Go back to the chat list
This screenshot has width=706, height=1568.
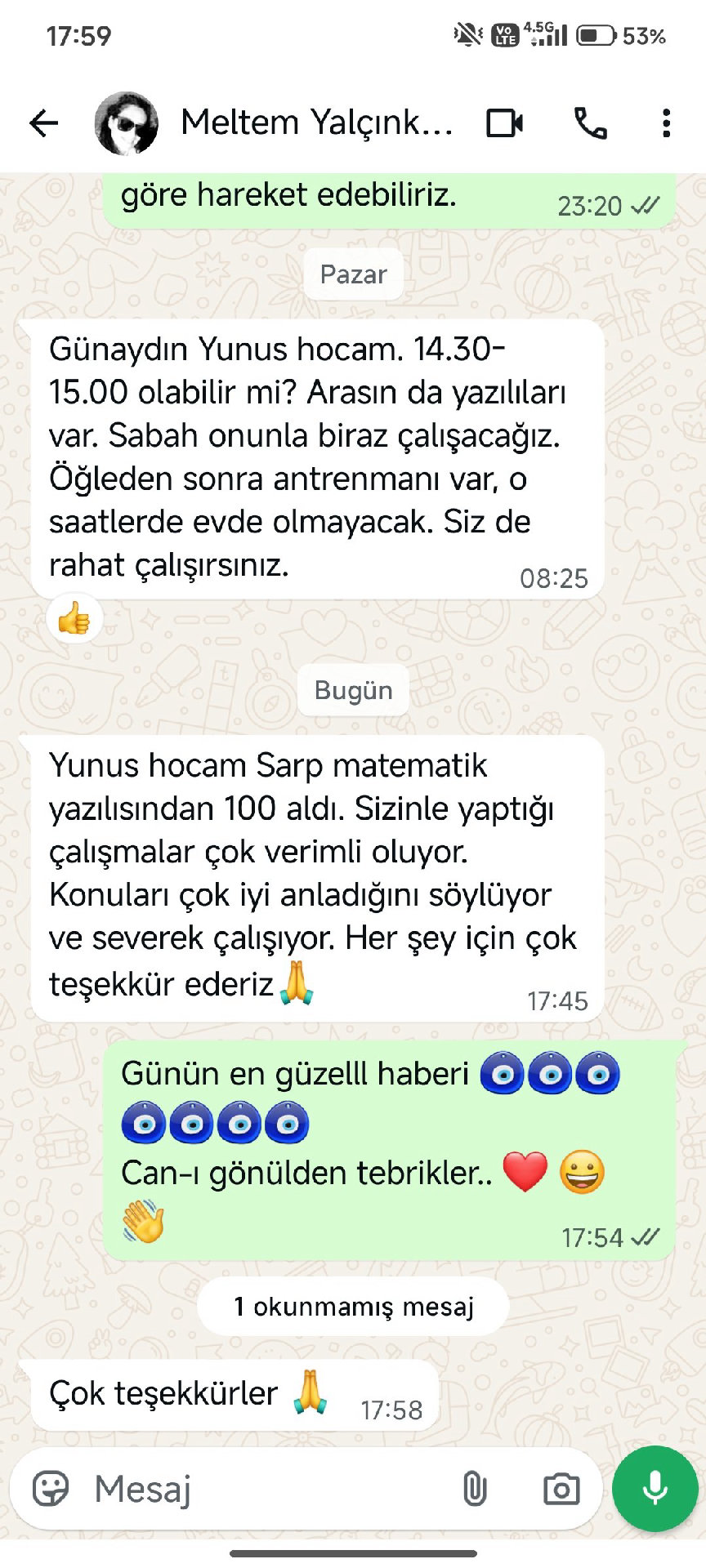(x=44, y=123)
